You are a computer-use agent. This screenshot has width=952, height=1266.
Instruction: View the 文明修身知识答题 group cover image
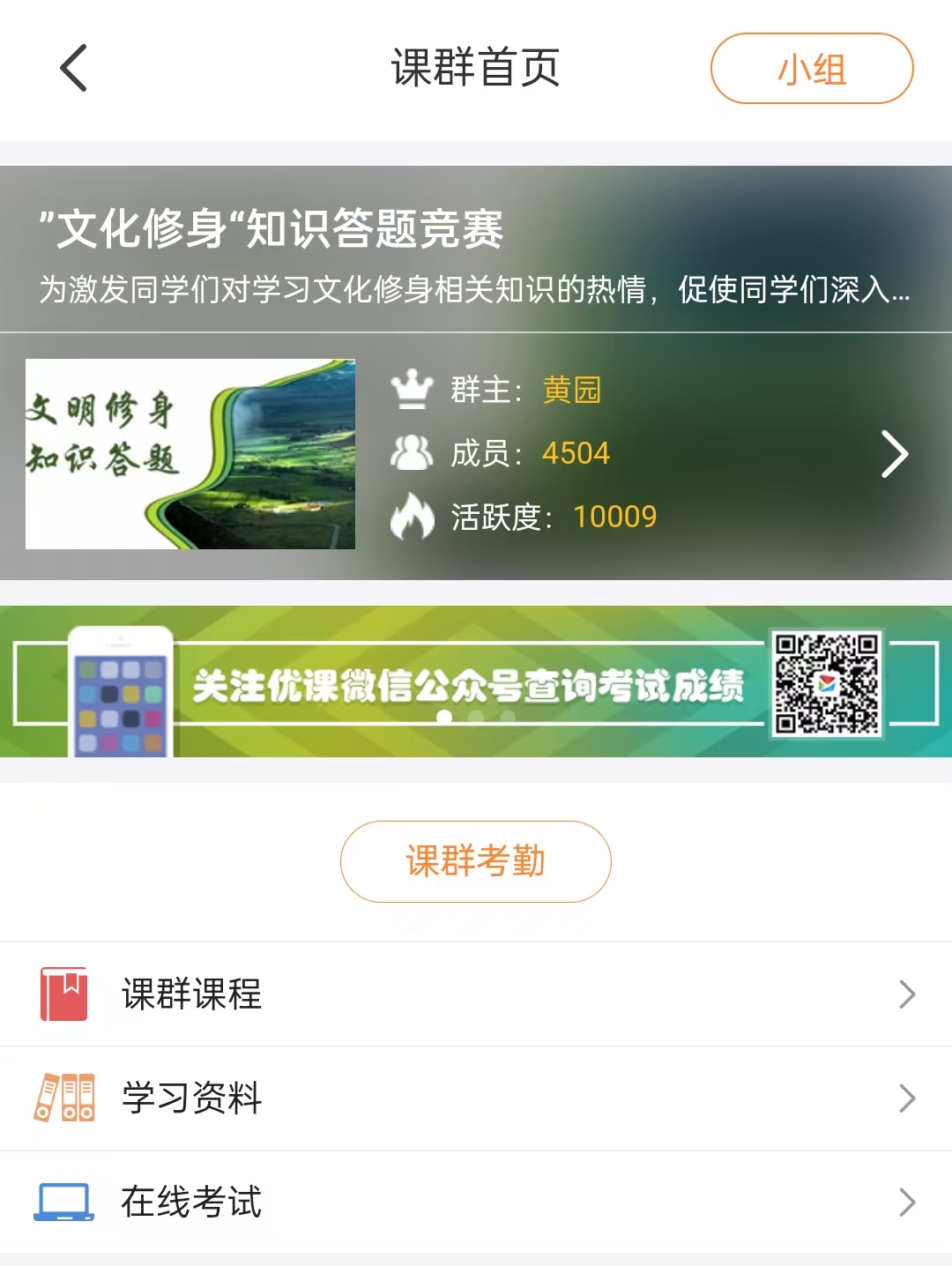click(x=190, y=454)
